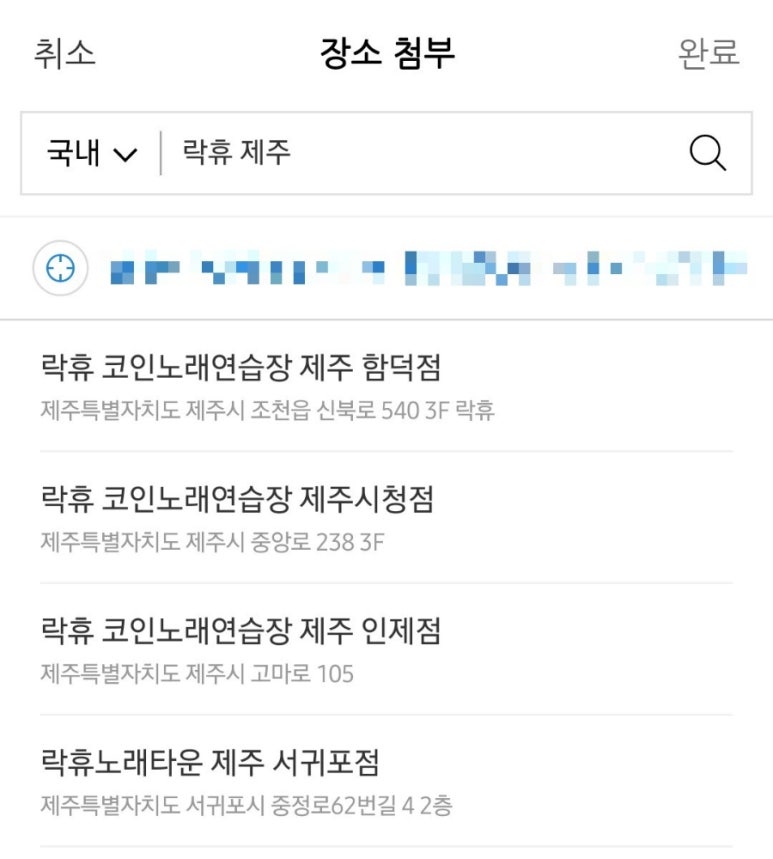Edit the 락휴 제주 search field
This screenshot has width=773, height=859.
(x=420, y=153)
